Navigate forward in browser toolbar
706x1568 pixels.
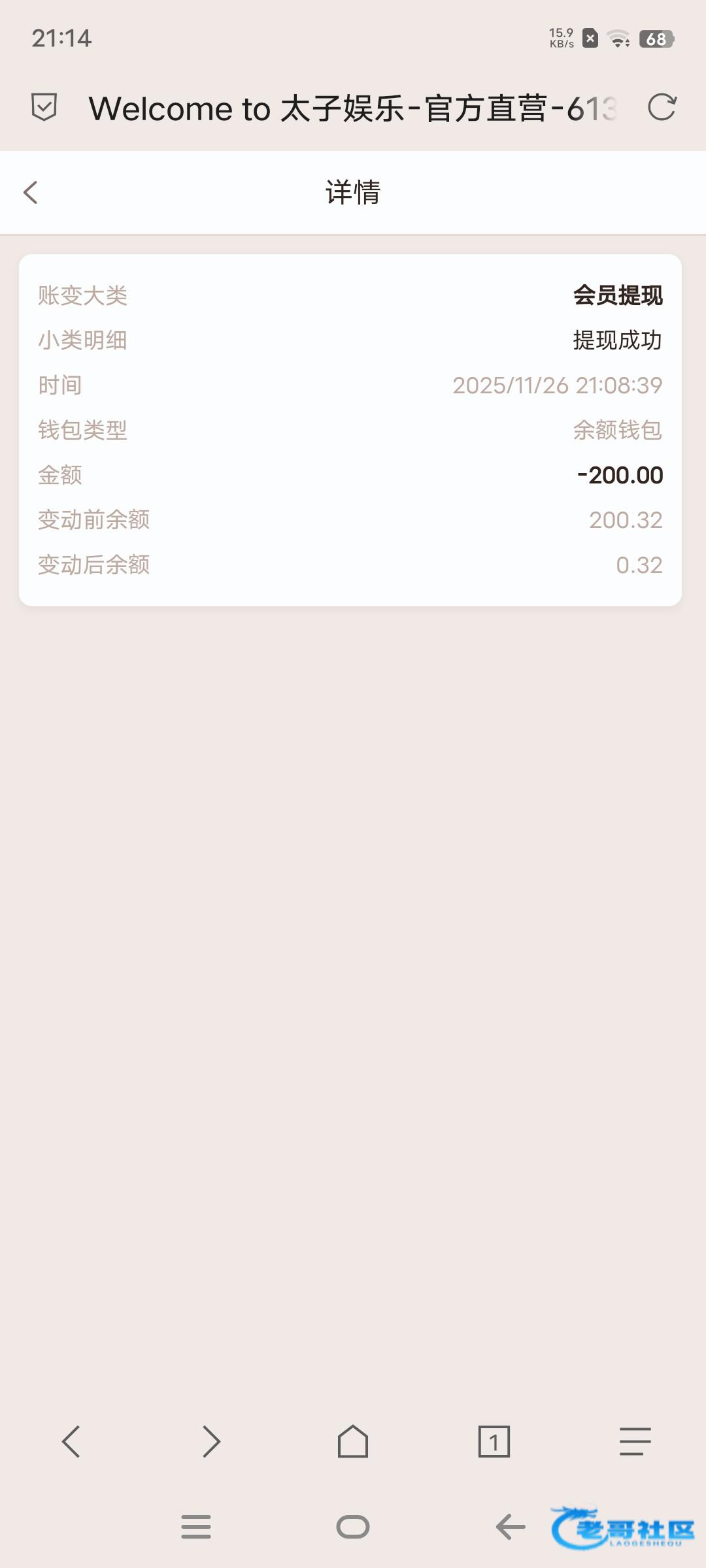(211, 1441)
